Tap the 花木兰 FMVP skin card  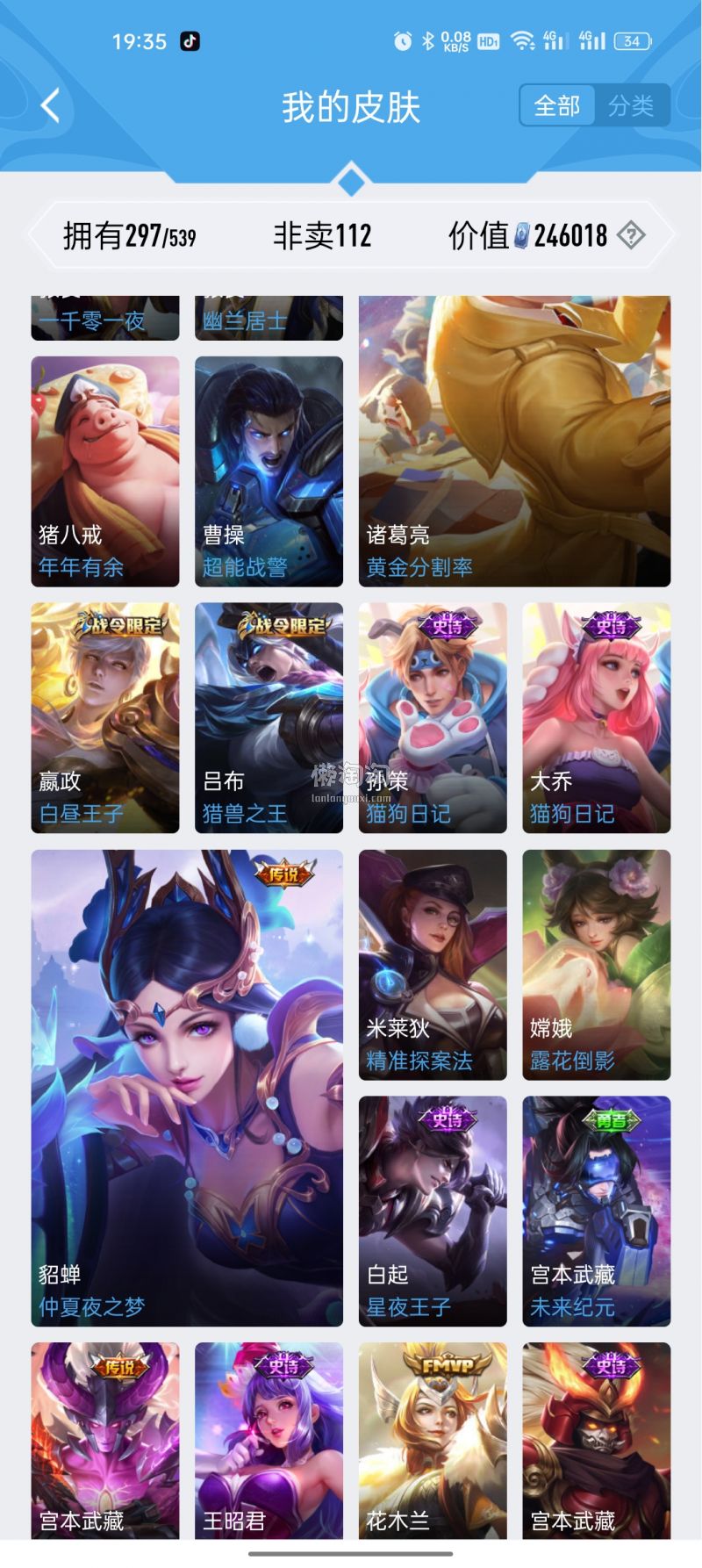pos(433,1440)
